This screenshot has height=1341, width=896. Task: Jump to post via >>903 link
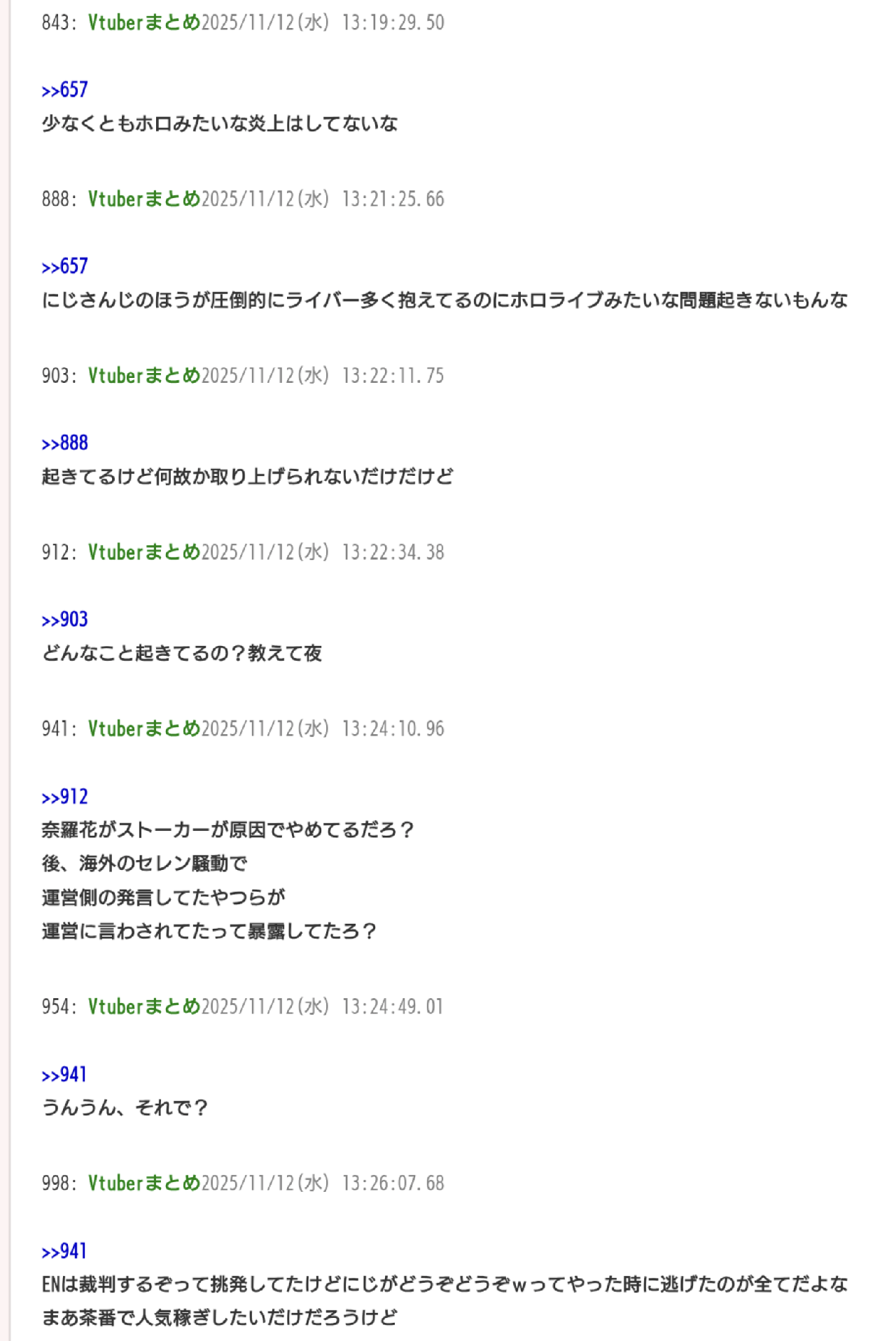[x=64, y=619]
